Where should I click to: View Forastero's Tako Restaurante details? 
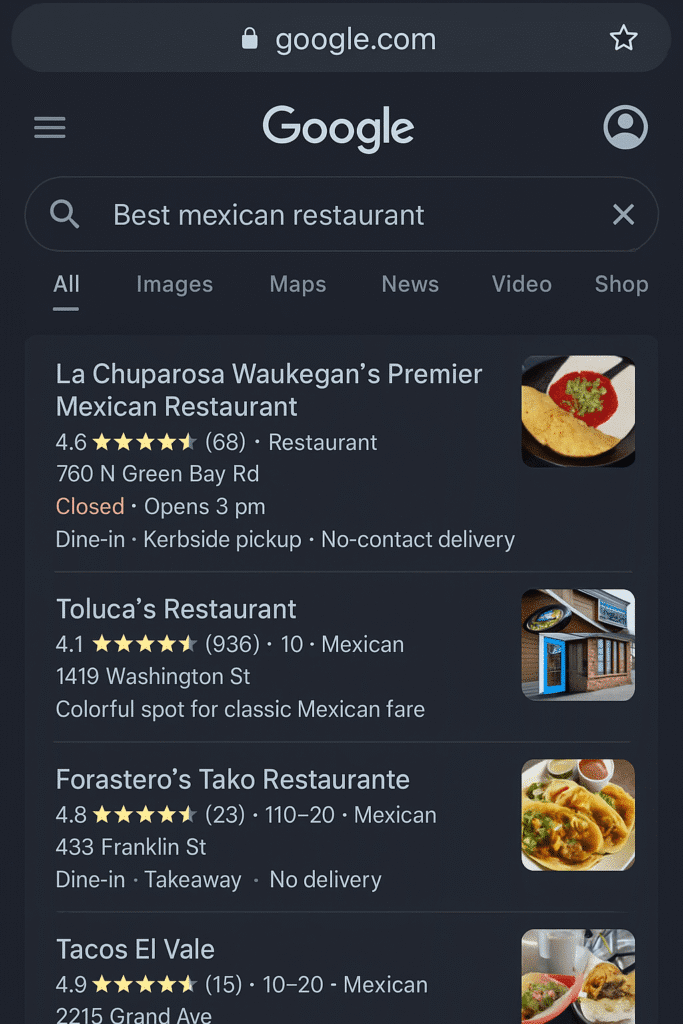pos(232,780)
